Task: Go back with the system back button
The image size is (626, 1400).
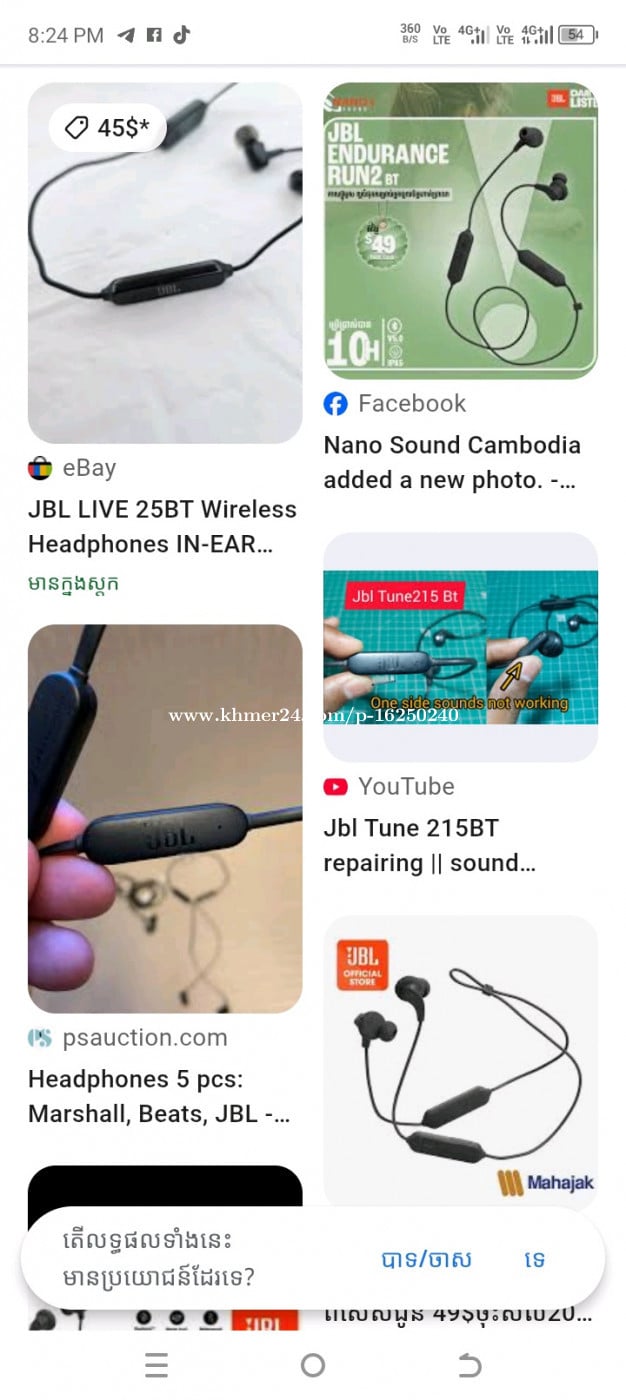Action: (x=469, y=1365)
